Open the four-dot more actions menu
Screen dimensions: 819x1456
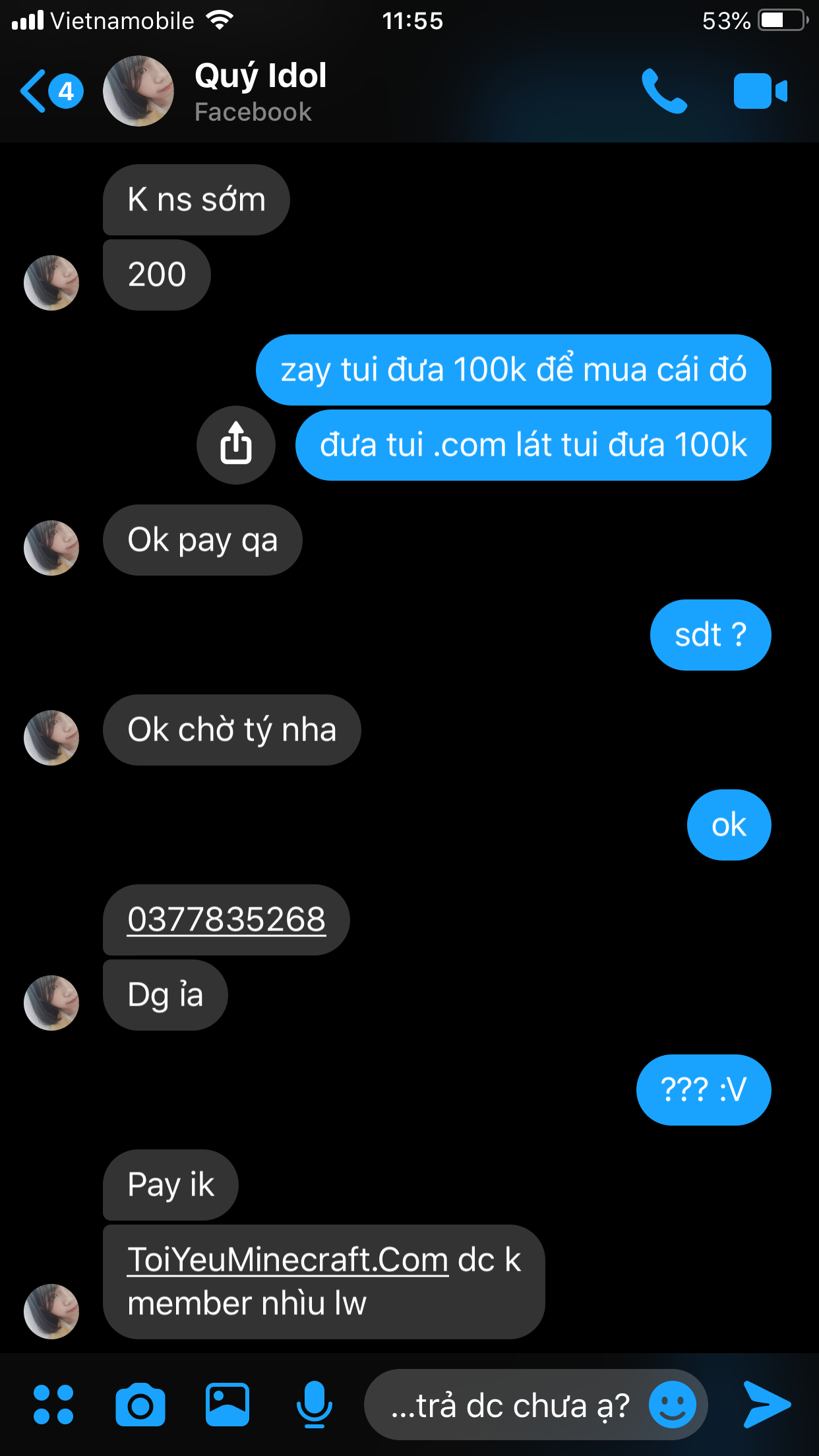pos(53,1405)
